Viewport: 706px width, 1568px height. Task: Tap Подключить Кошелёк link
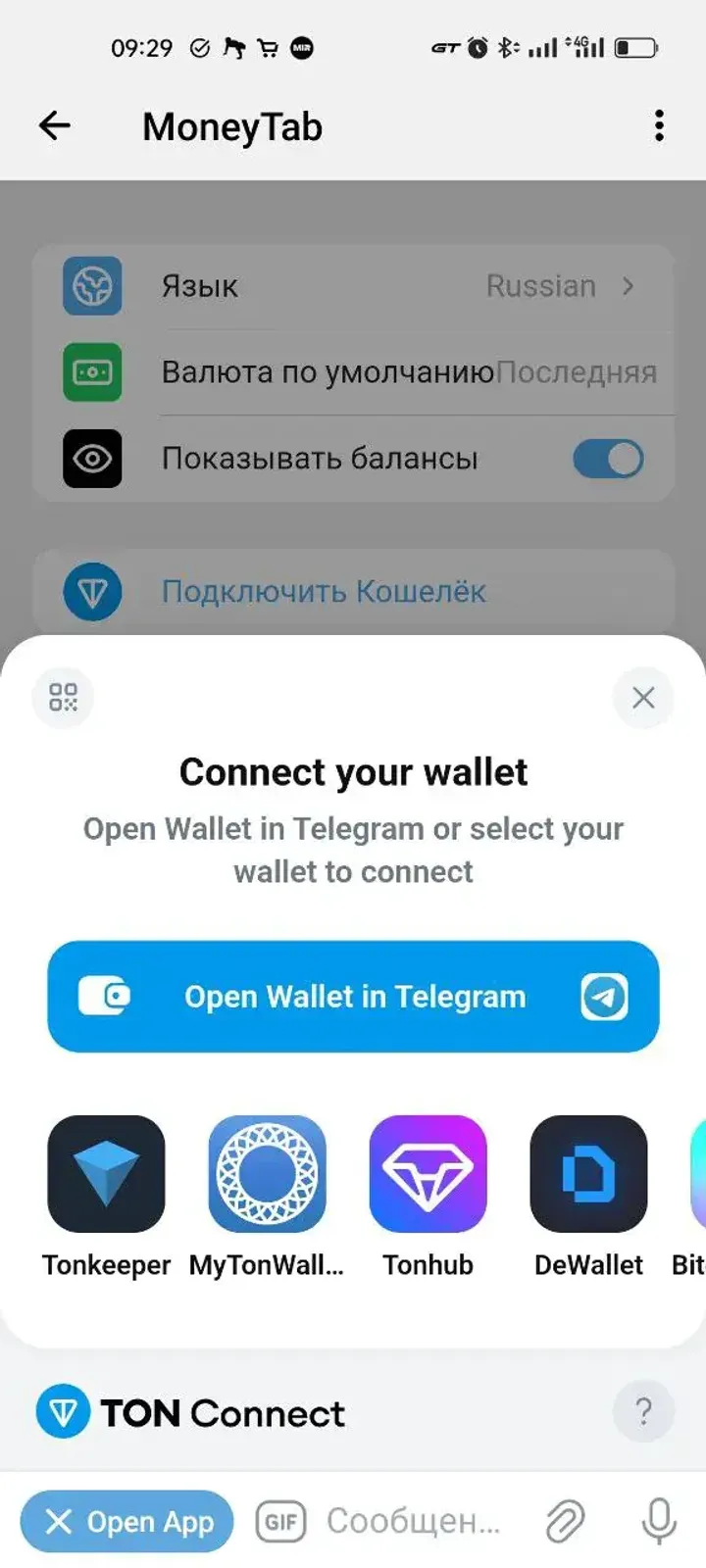click(324, 592)
